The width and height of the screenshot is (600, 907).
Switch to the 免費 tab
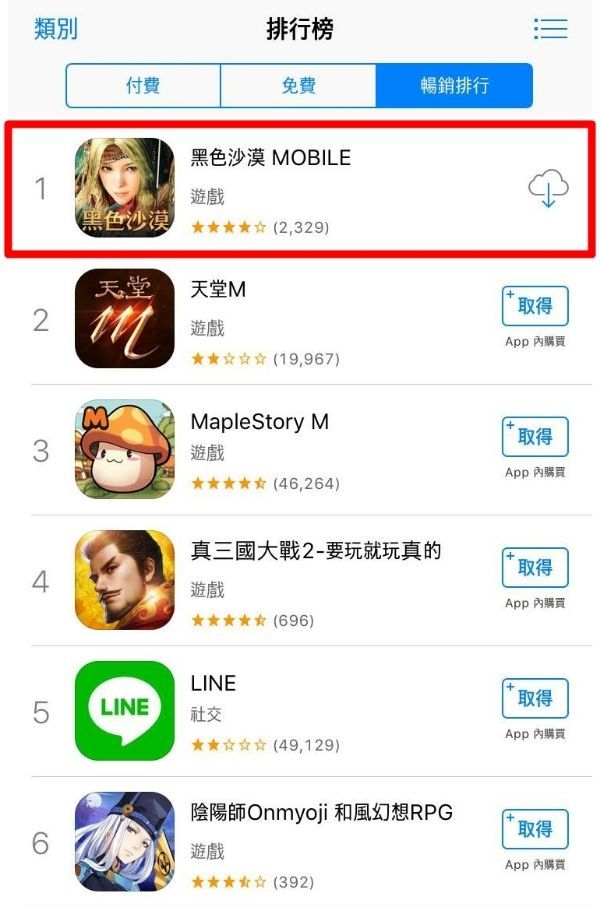[298, 86]
